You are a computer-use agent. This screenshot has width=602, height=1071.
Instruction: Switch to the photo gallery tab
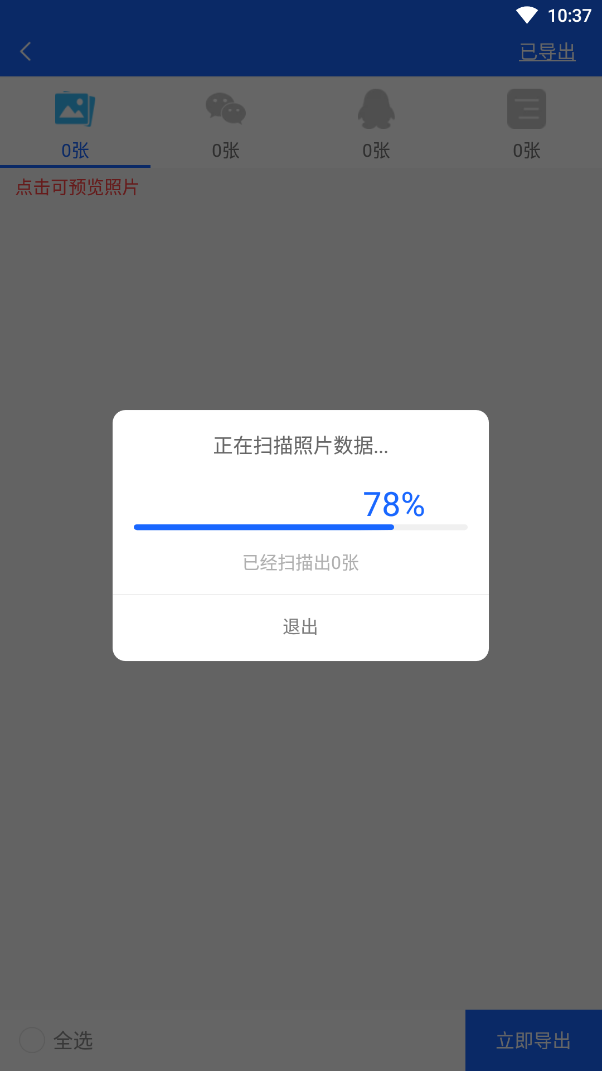(x=75, y=122)
